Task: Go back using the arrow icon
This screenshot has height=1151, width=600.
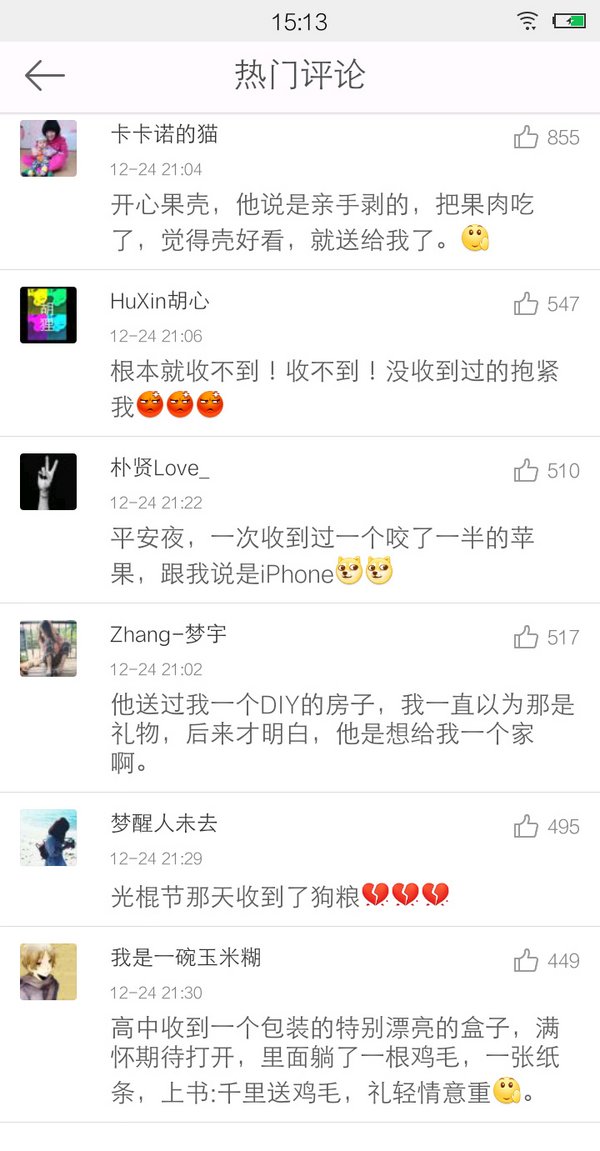Action: pyautogui.click(x=45, y=75)
